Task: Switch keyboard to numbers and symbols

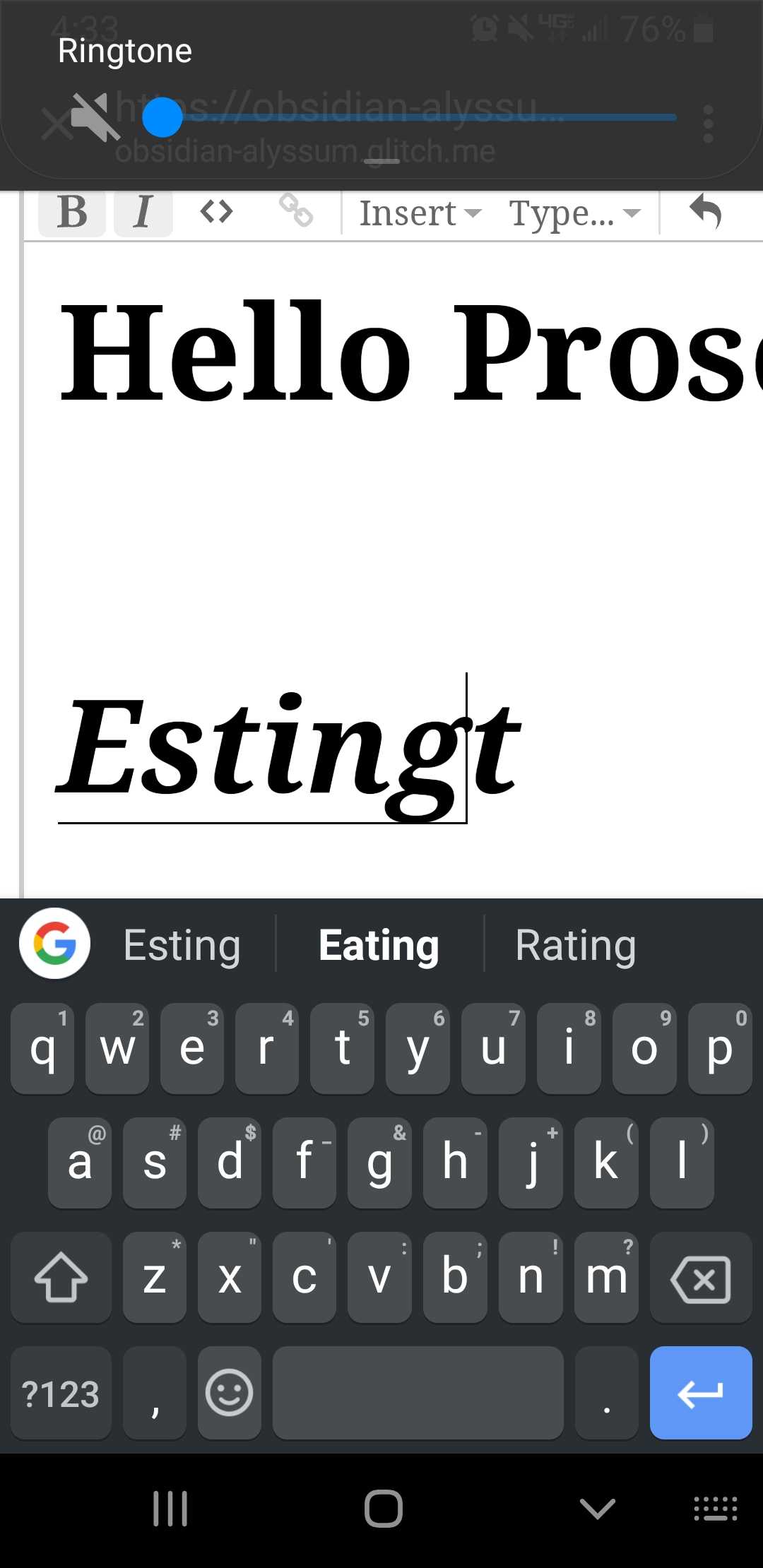Action: [x=61, y=1394]
